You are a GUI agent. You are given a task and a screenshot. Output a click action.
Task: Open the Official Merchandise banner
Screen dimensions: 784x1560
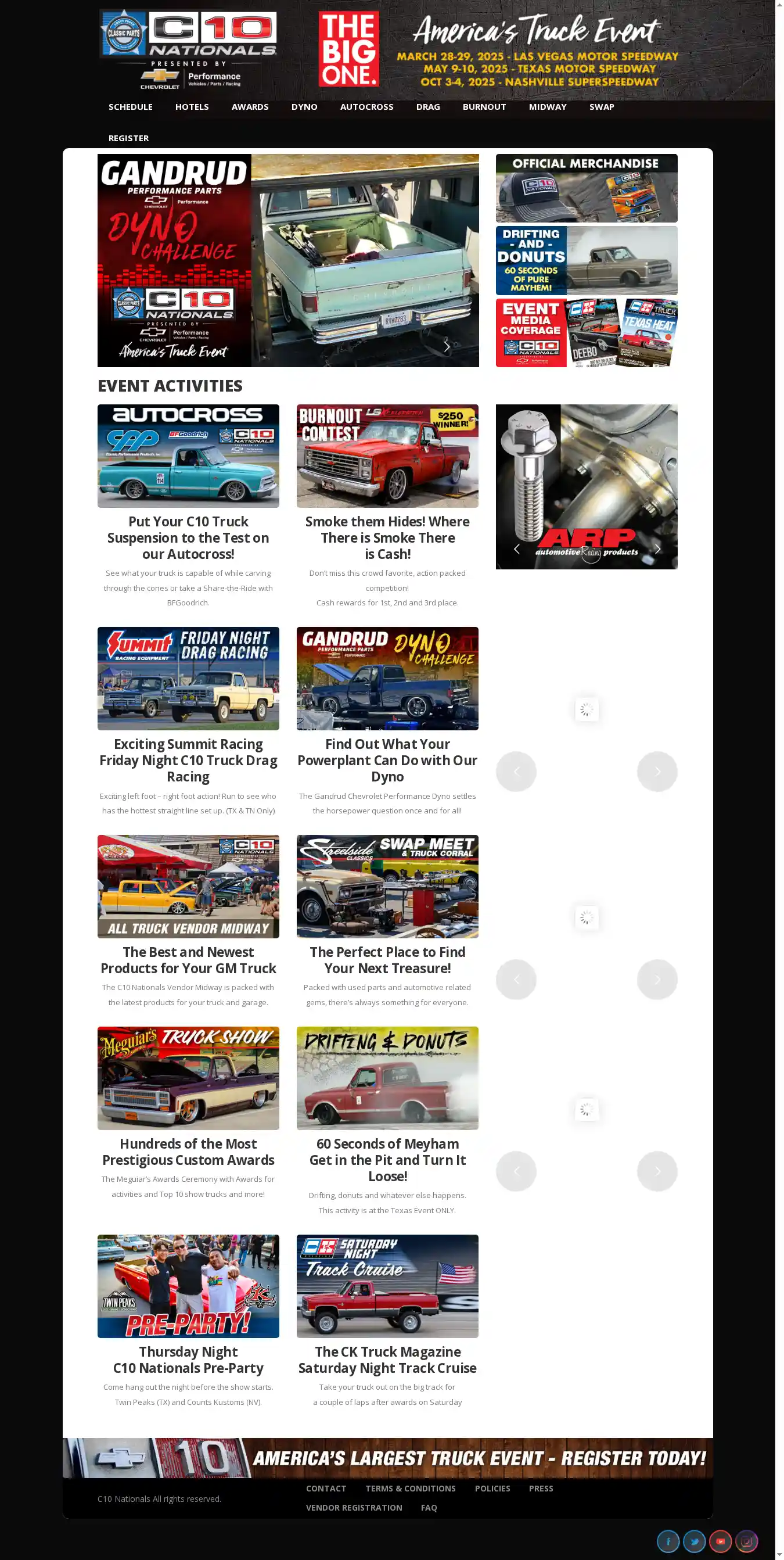pyautogui.click(x=586, y=188)
